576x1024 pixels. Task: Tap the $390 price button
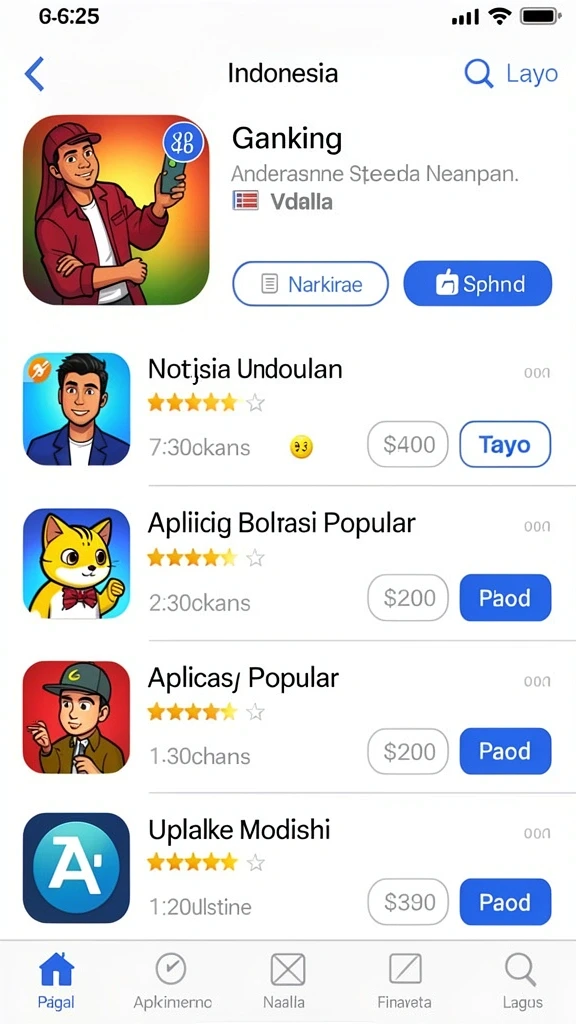pos(408,902)
